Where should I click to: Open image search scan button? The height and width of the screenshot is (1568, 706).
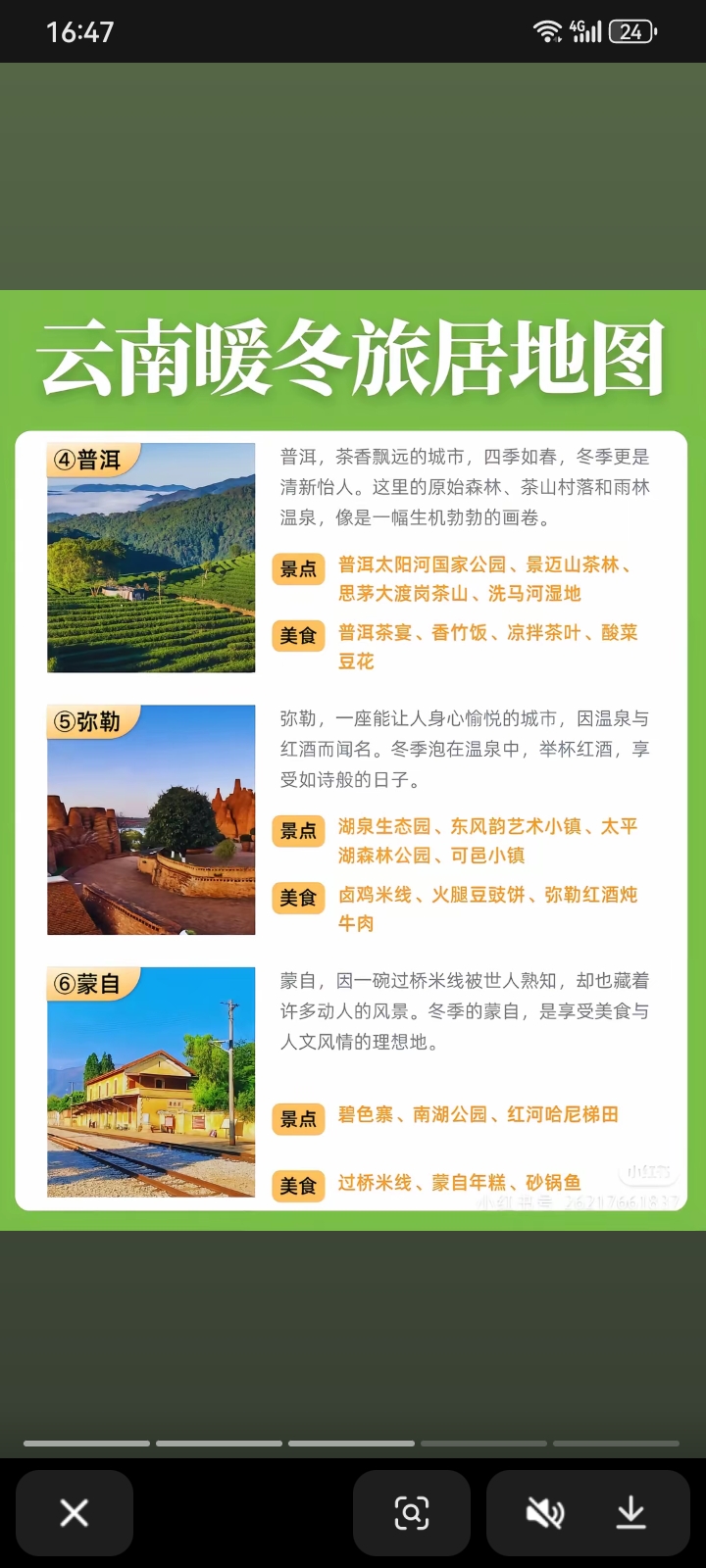[412, 1512]
